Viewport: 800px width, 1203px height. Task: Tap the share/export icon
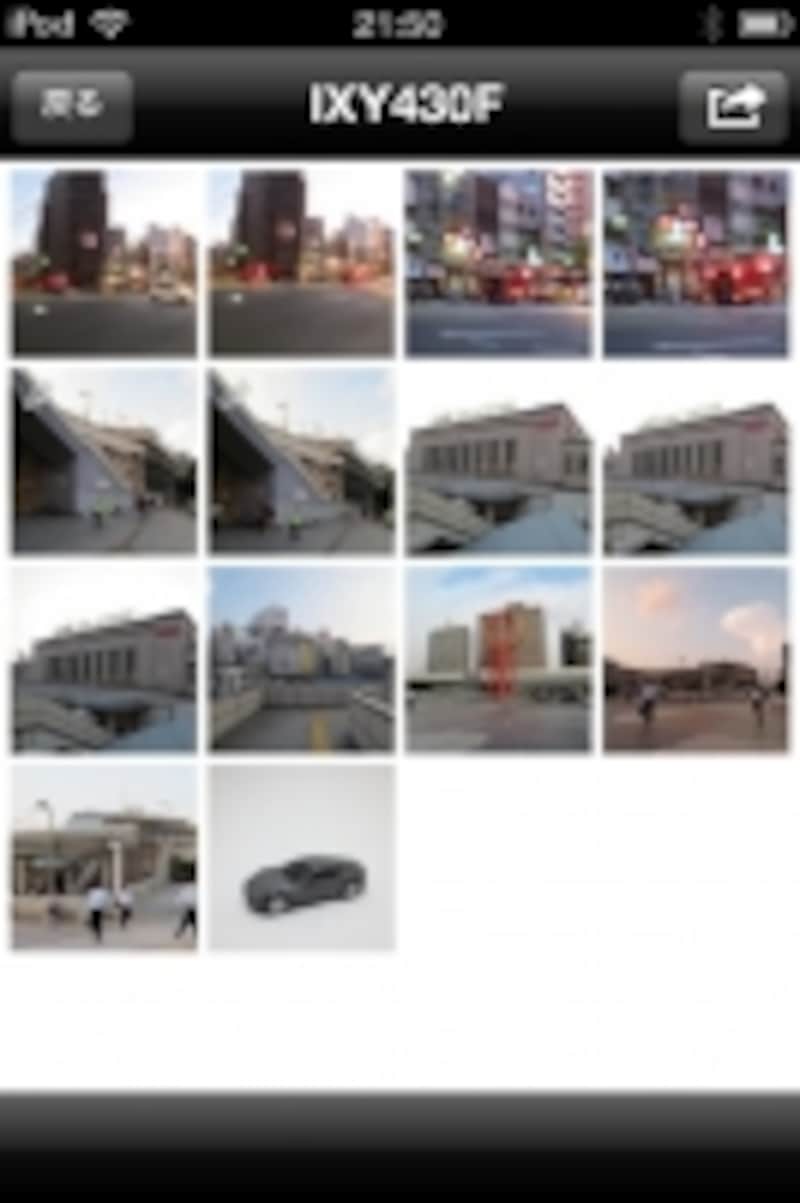pyautogui.click(x=733, y=103)
